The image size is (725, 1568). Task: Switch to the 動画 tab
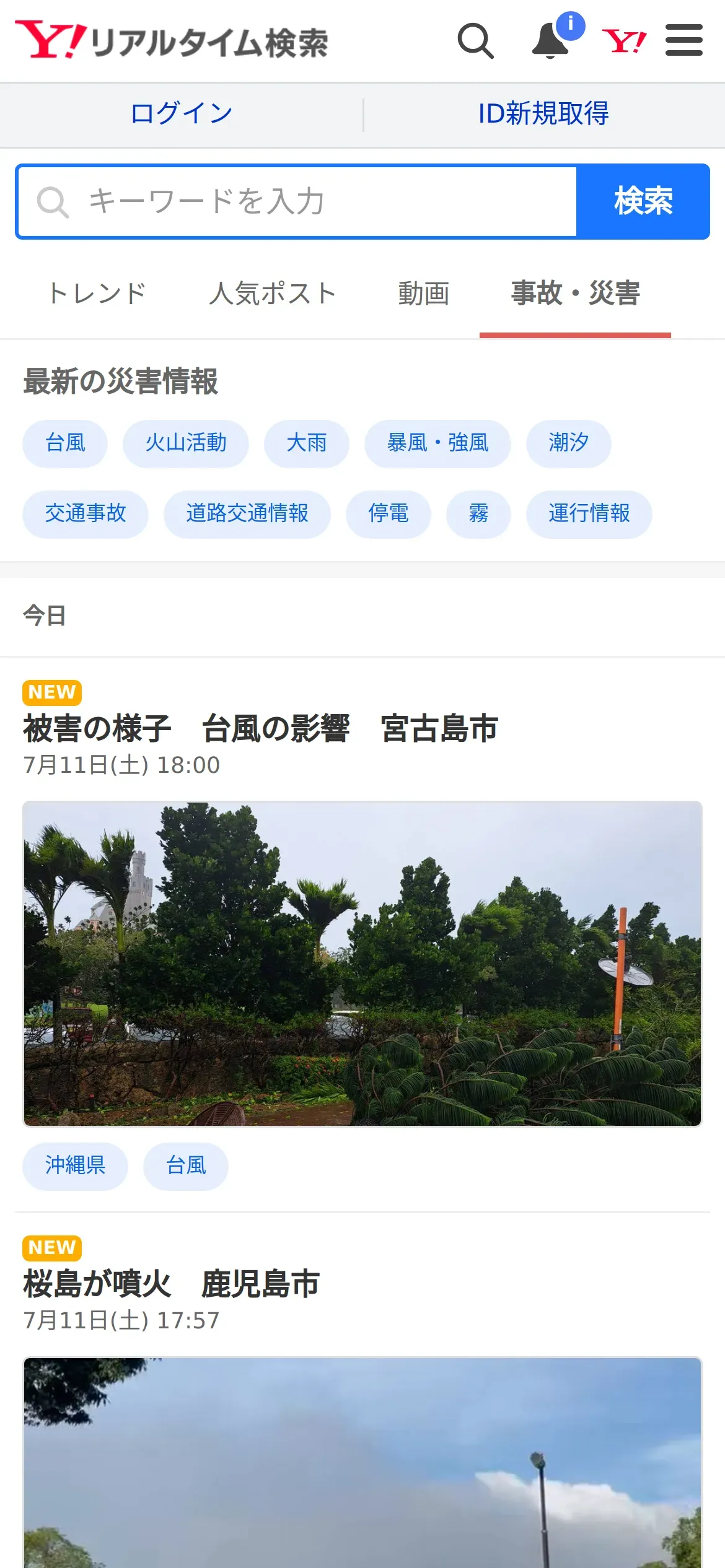424,294
